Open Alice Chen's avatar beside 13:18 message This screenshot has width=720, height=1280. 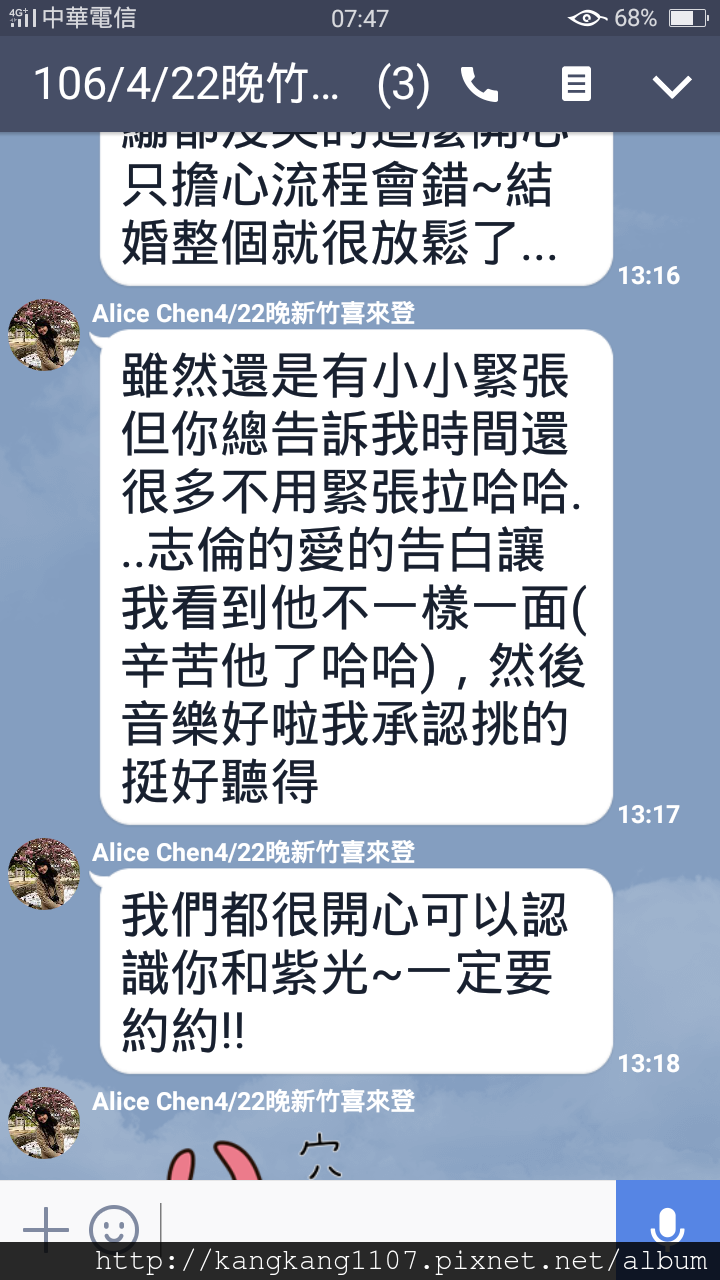click(x=44, y=874)
